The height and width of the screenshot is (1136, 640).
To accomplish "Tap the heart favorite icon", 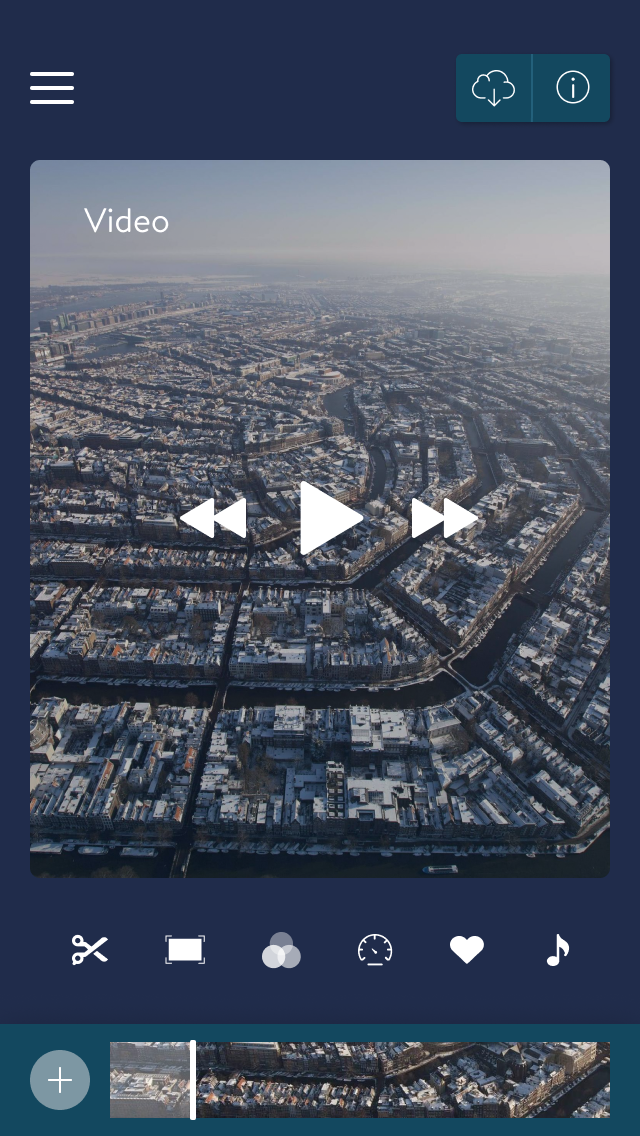I will (467, 949).
